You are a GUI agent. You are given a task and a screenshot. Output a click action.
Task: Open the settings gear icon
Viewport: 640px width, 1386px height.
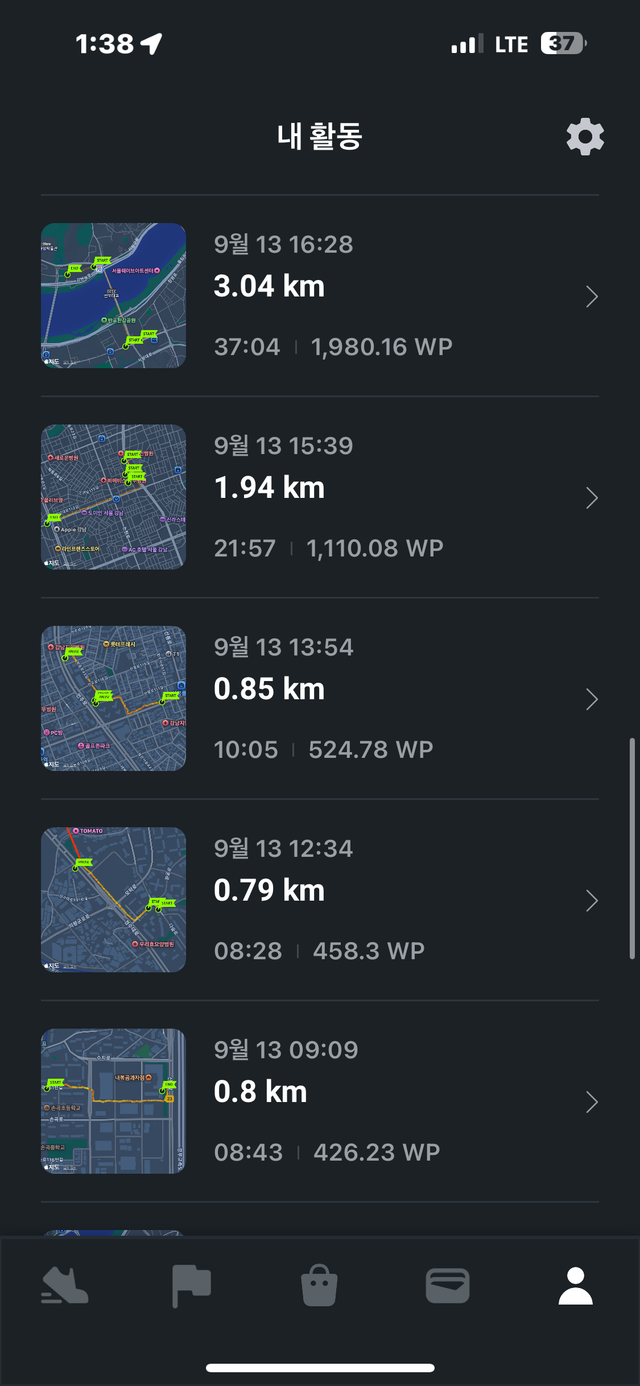click(x=585, y=136)
